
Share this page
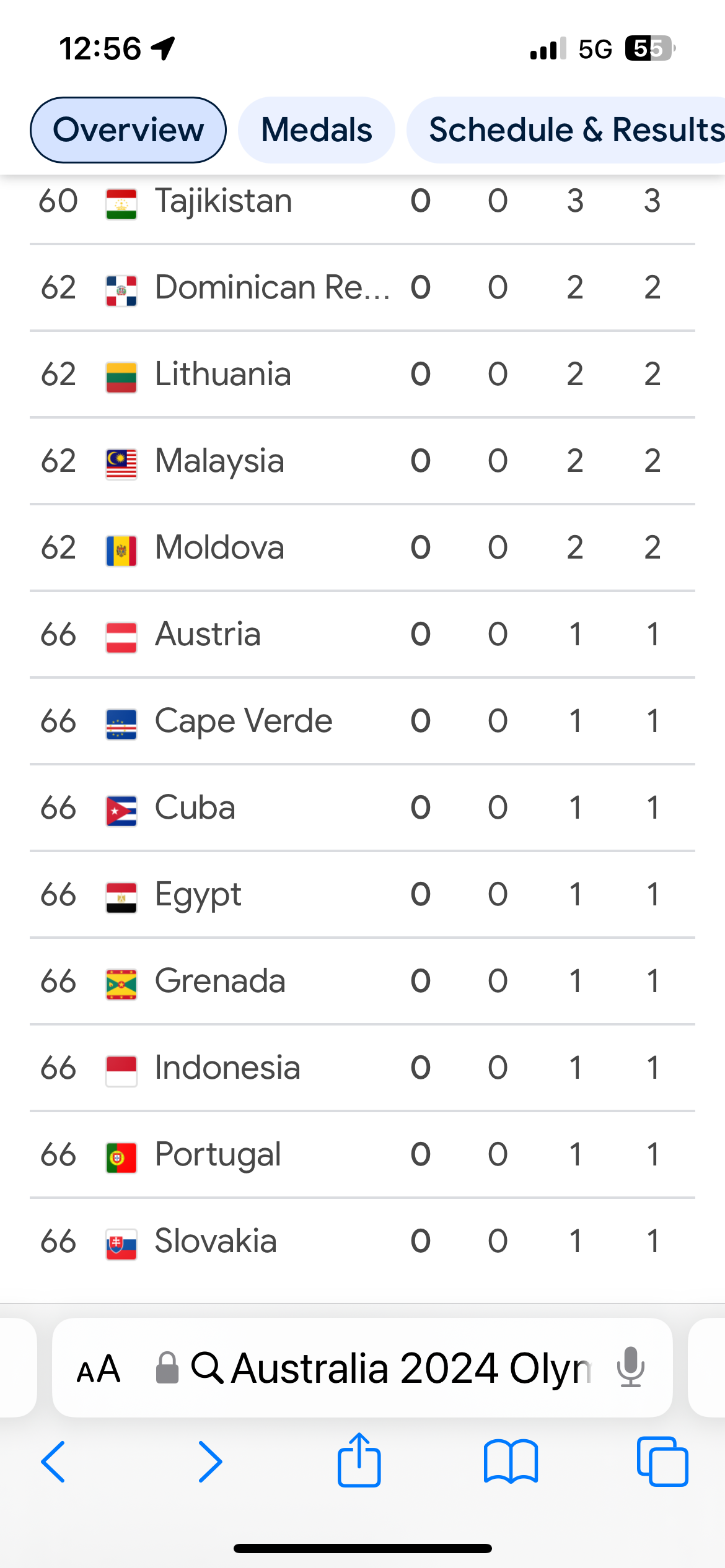click(x=359, y=1460)
